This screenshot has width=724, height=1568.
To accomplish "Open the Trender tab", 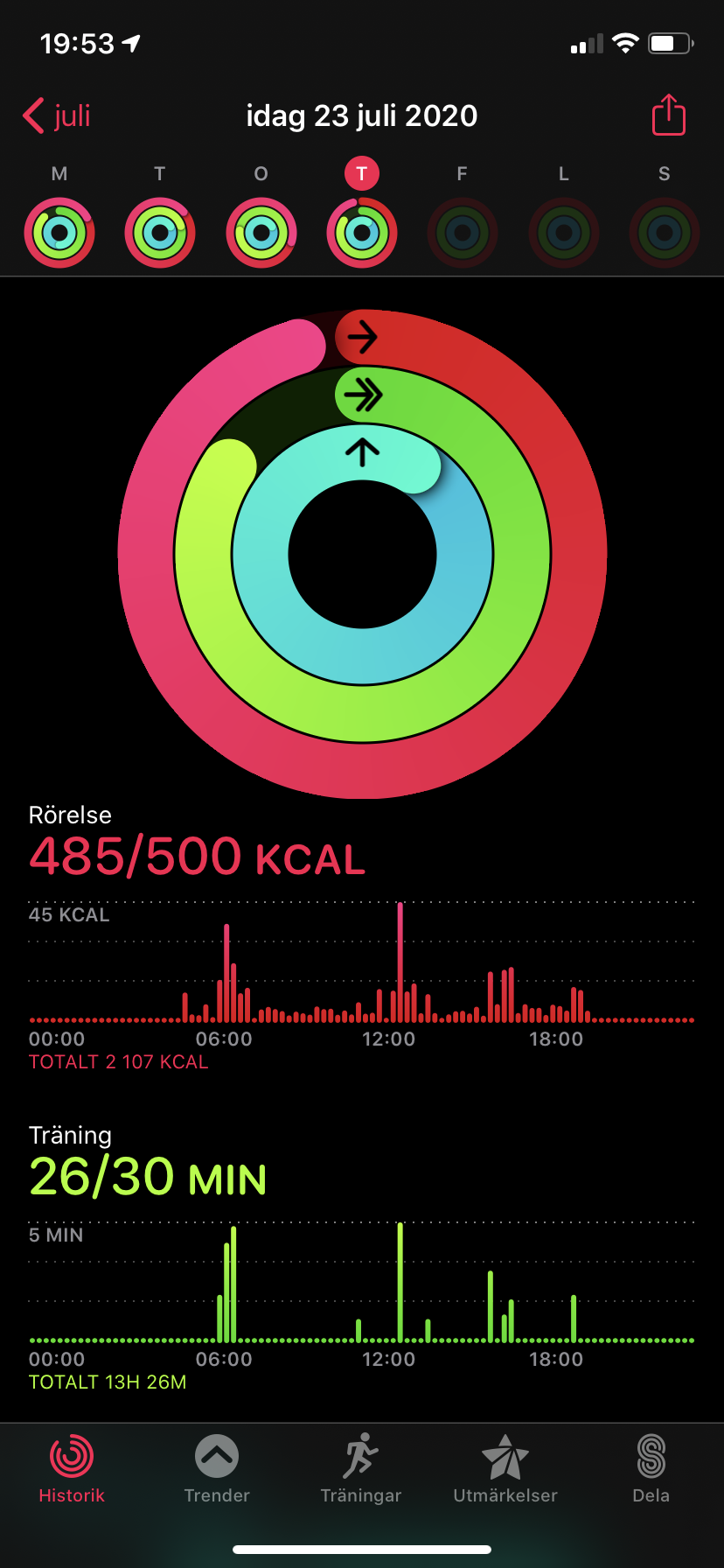I will pyautogui.click(x=217, y=1470).
